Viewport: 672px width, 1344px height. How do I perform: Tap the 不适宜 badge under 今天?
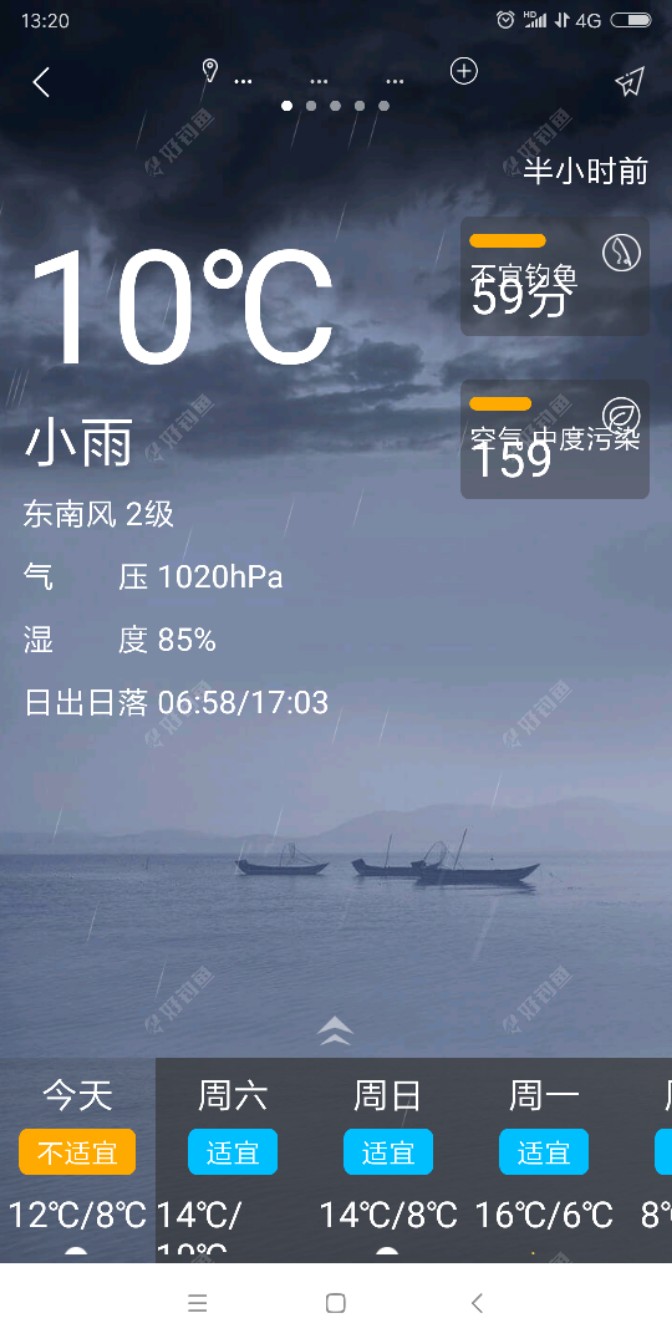(77, 1152)
